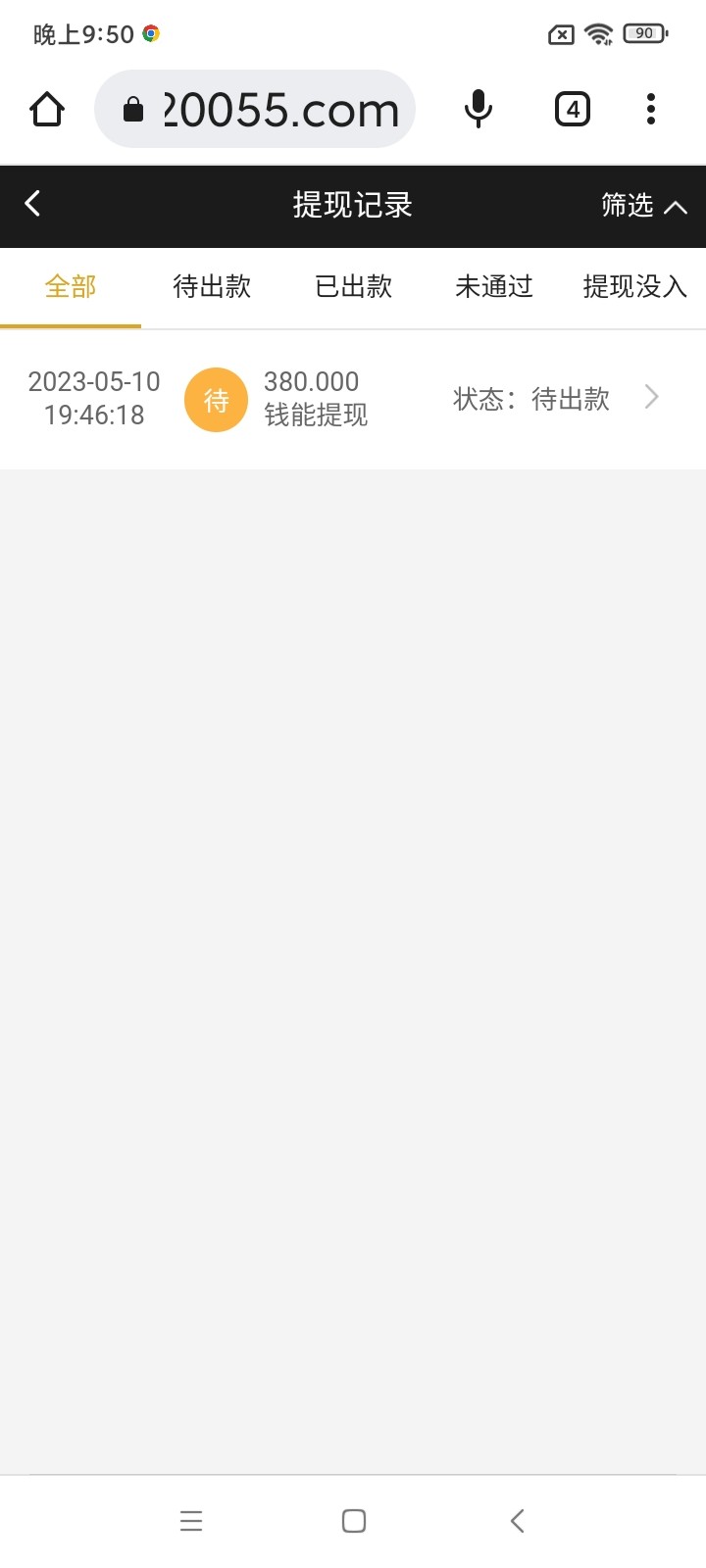Select the 未通过 filter tab
706x1568 pixels.
[x=493, y=286]
